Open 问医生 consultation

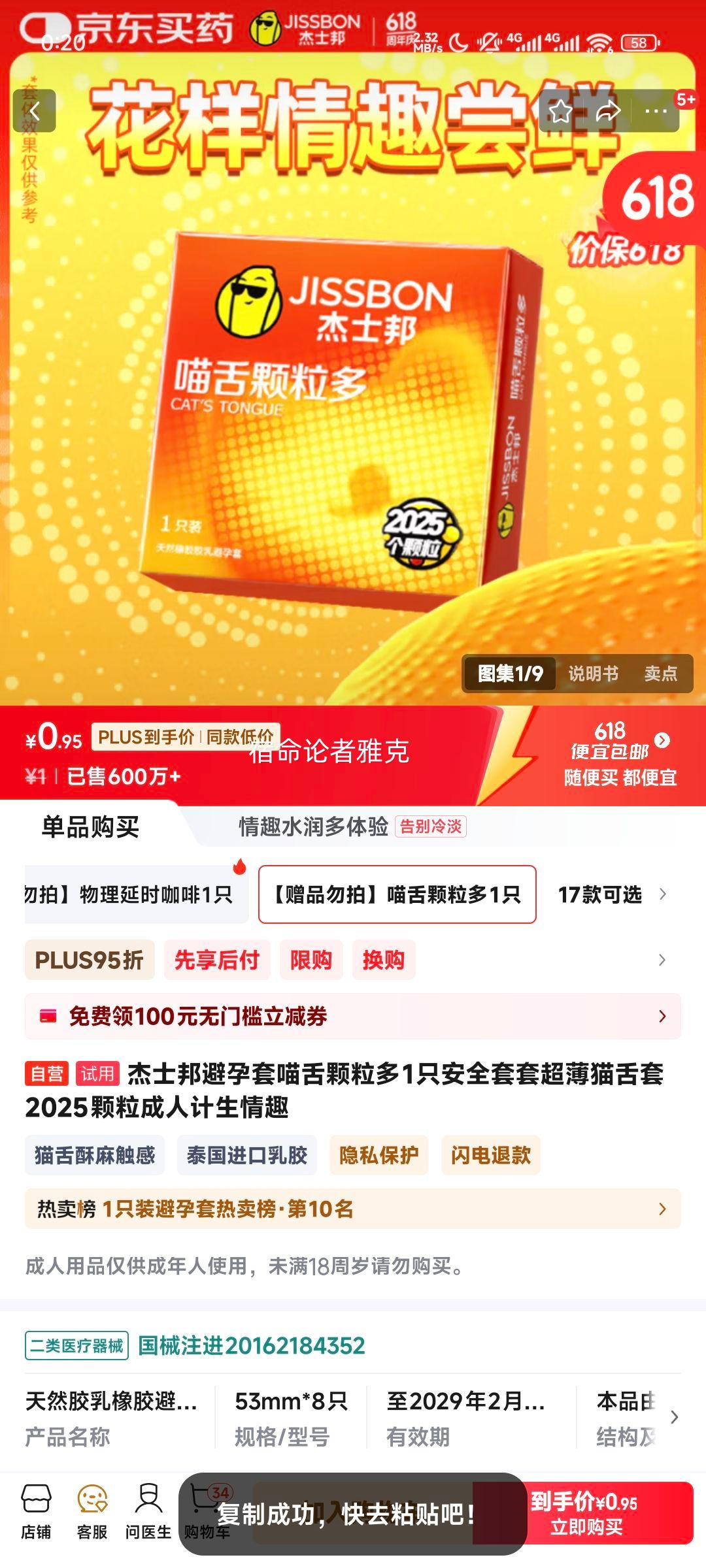pos(148,1511)
